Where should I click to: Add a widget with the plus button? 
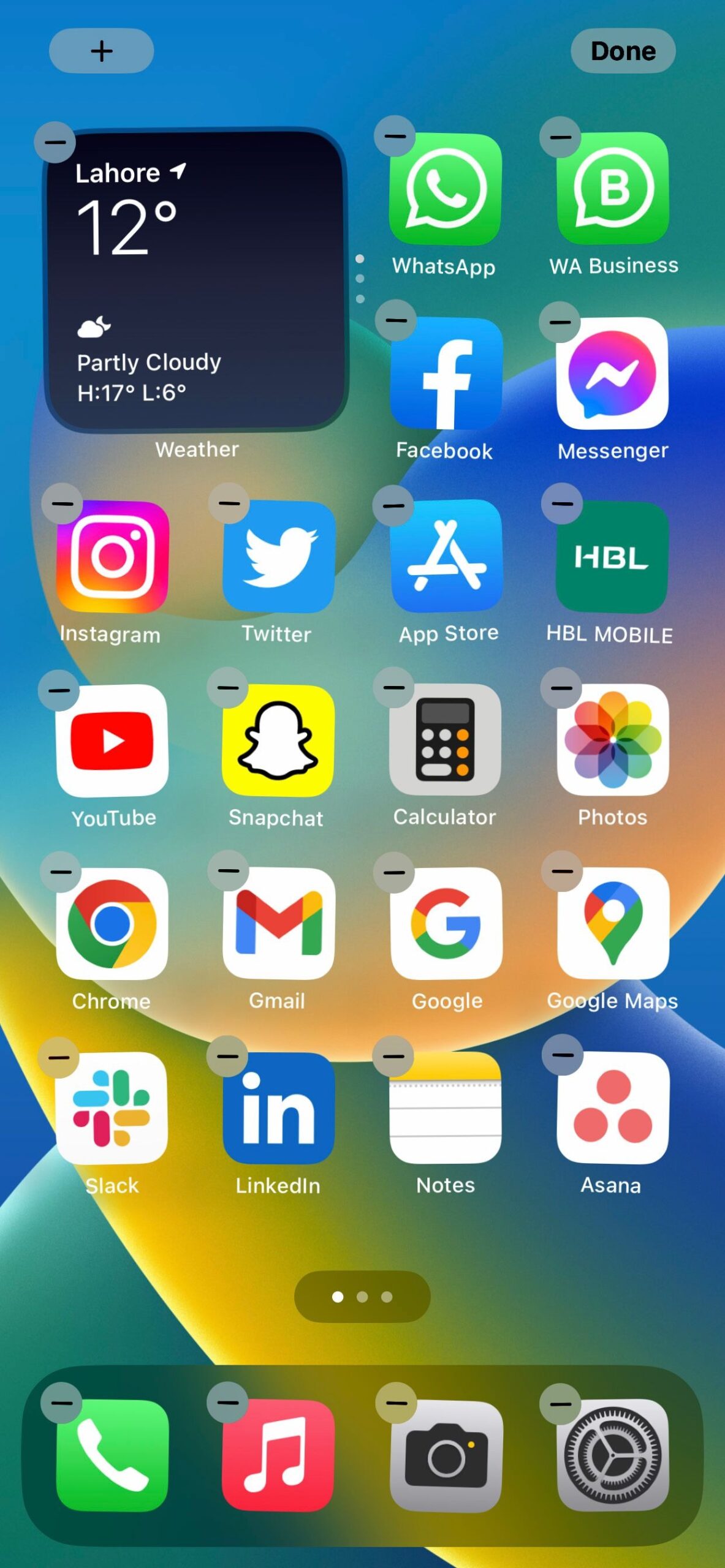coord(101,51)
